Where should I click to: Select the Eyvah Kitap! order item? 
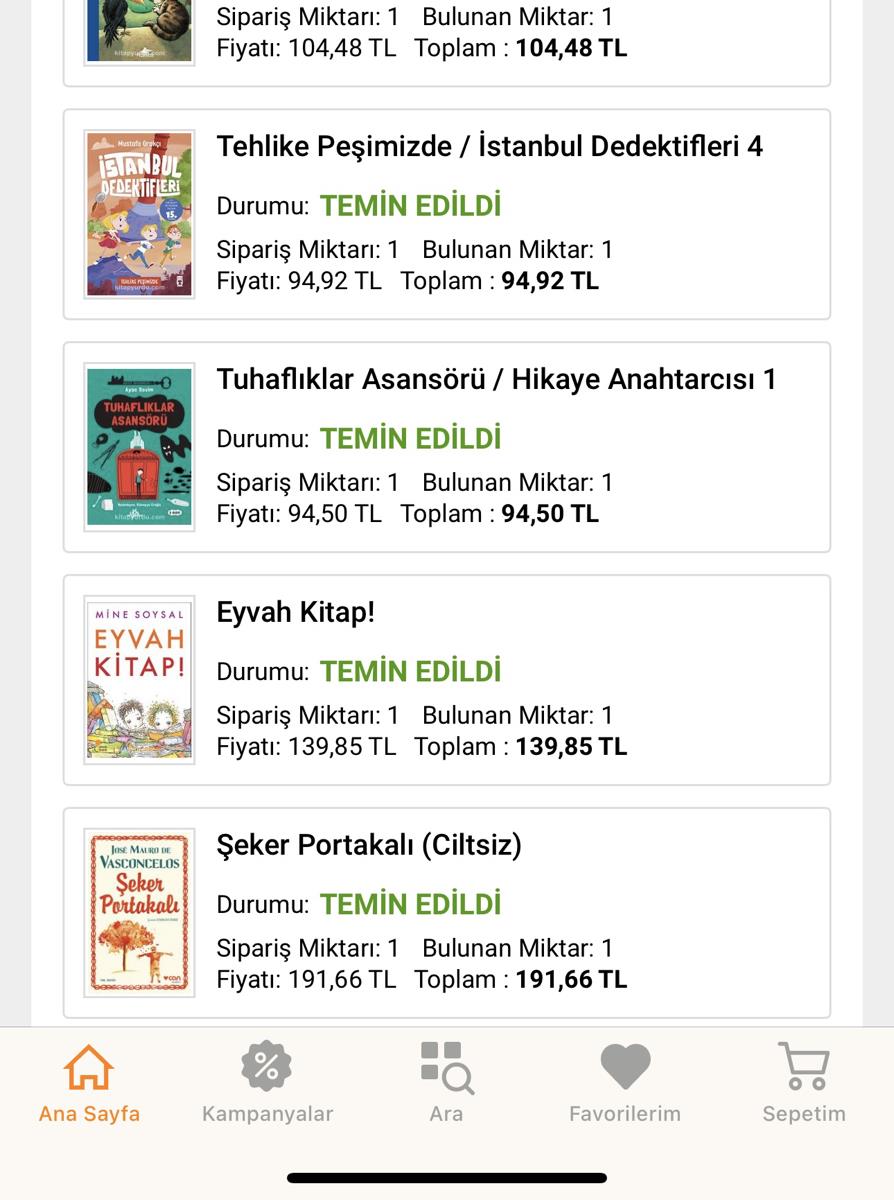pyautogui.click(x=296, y=613)
